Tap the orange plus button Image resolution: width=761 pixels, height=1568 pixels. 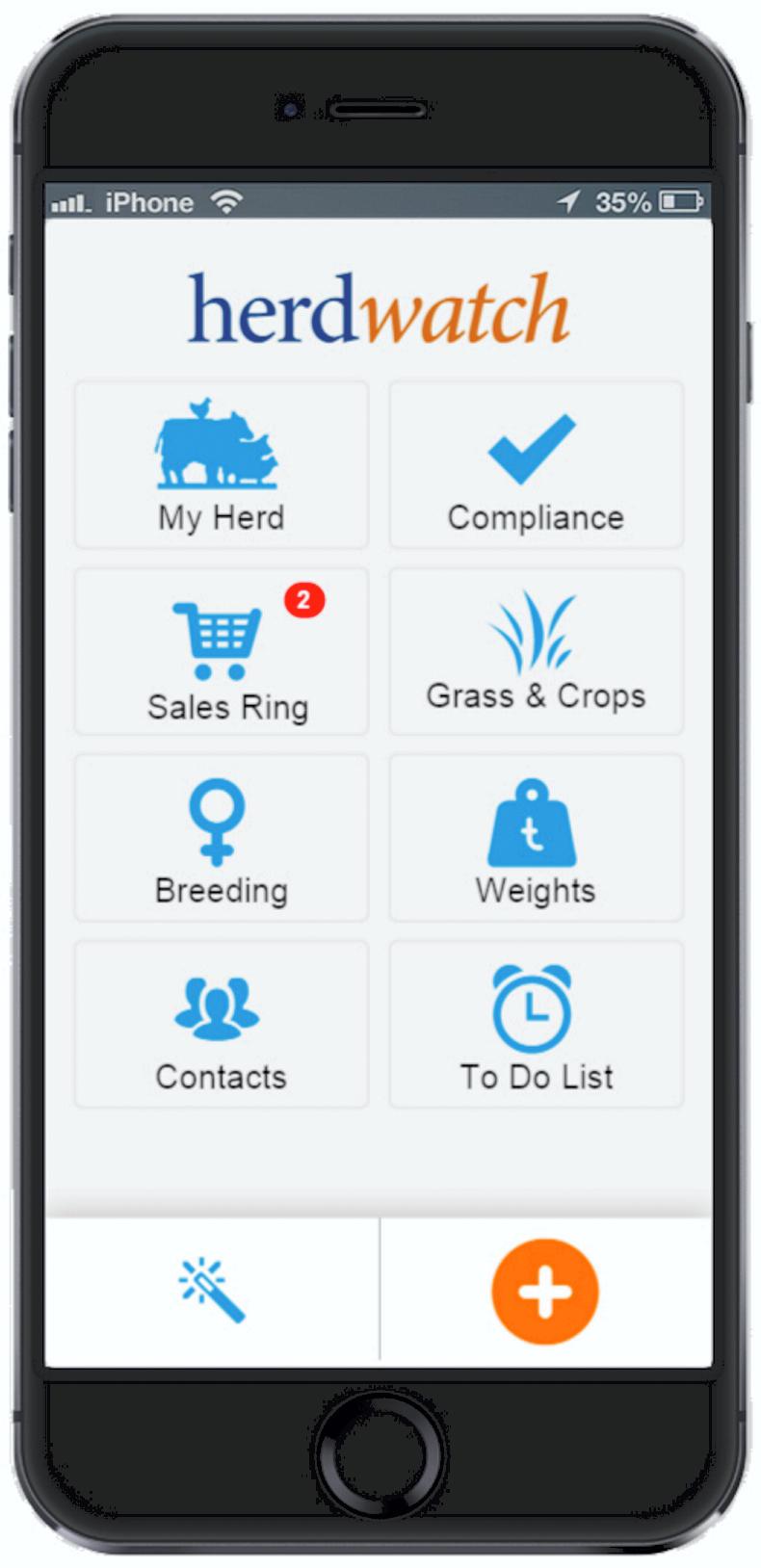click(x=544, y=1292)
